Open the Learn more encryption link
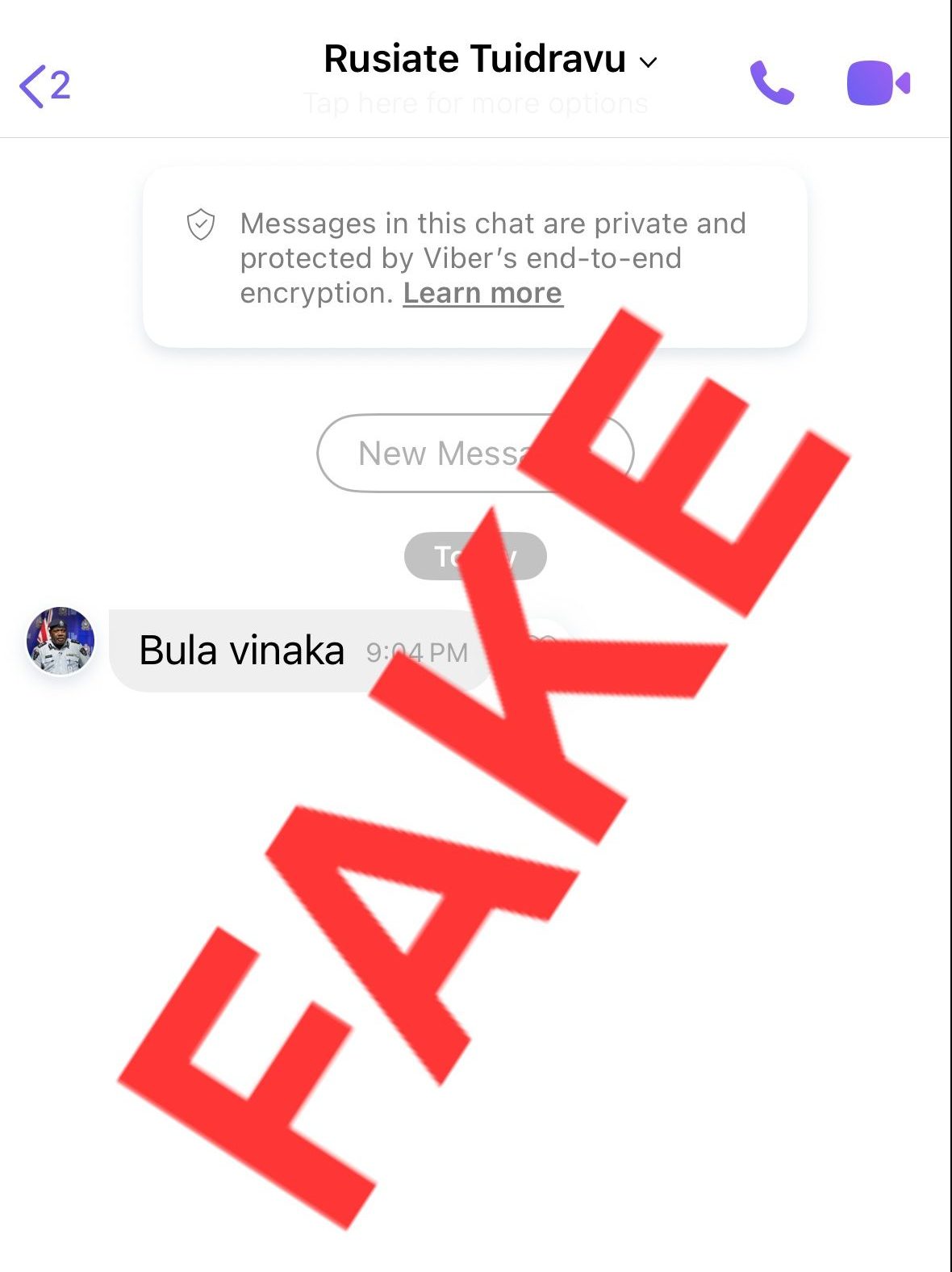This screenshot has width=952, height=1272. [482, 293]
